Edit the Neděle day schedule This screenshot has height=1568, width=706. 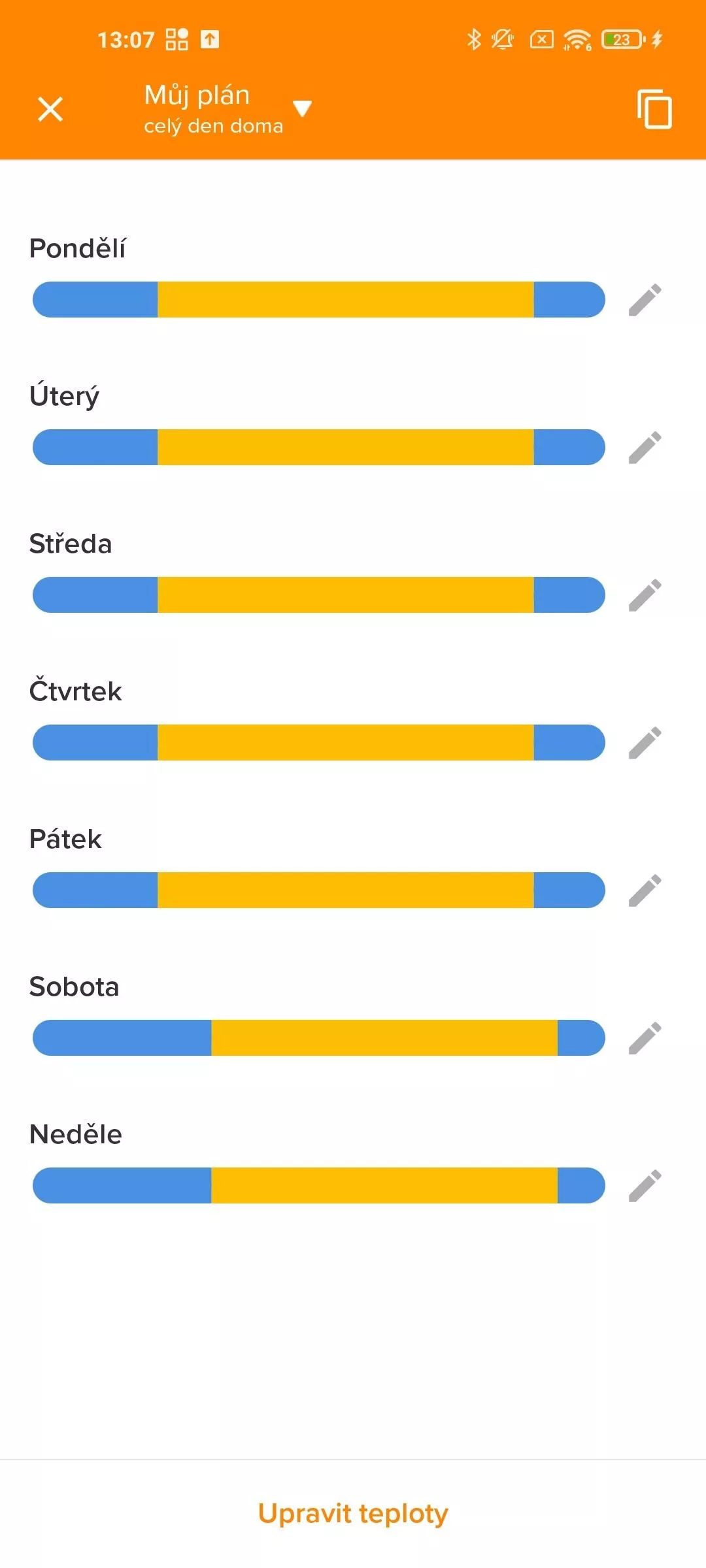tap(645, 1186)
